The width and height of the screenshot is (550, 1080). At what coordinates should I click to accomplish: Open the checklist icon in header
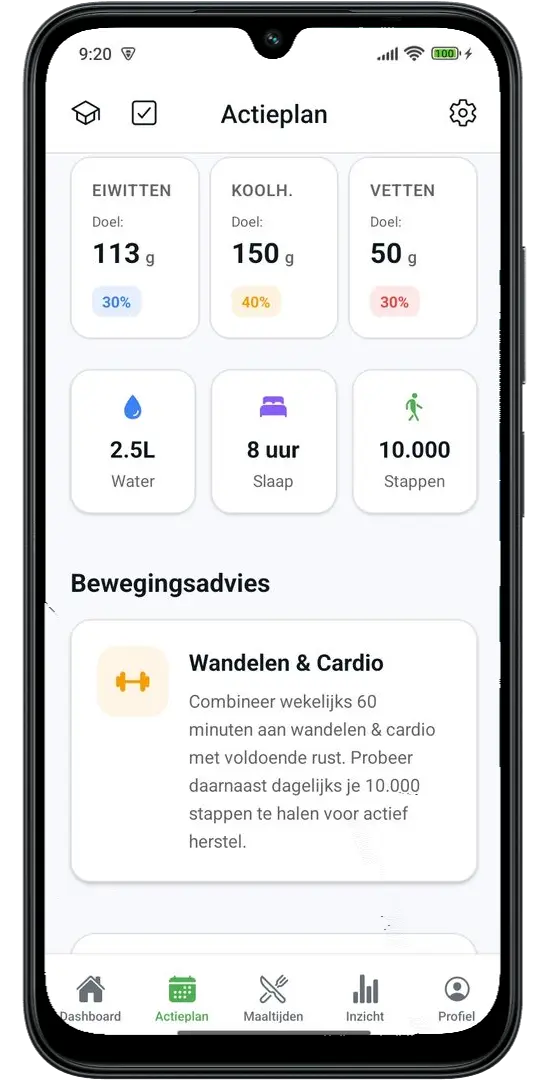coord(145,113)
